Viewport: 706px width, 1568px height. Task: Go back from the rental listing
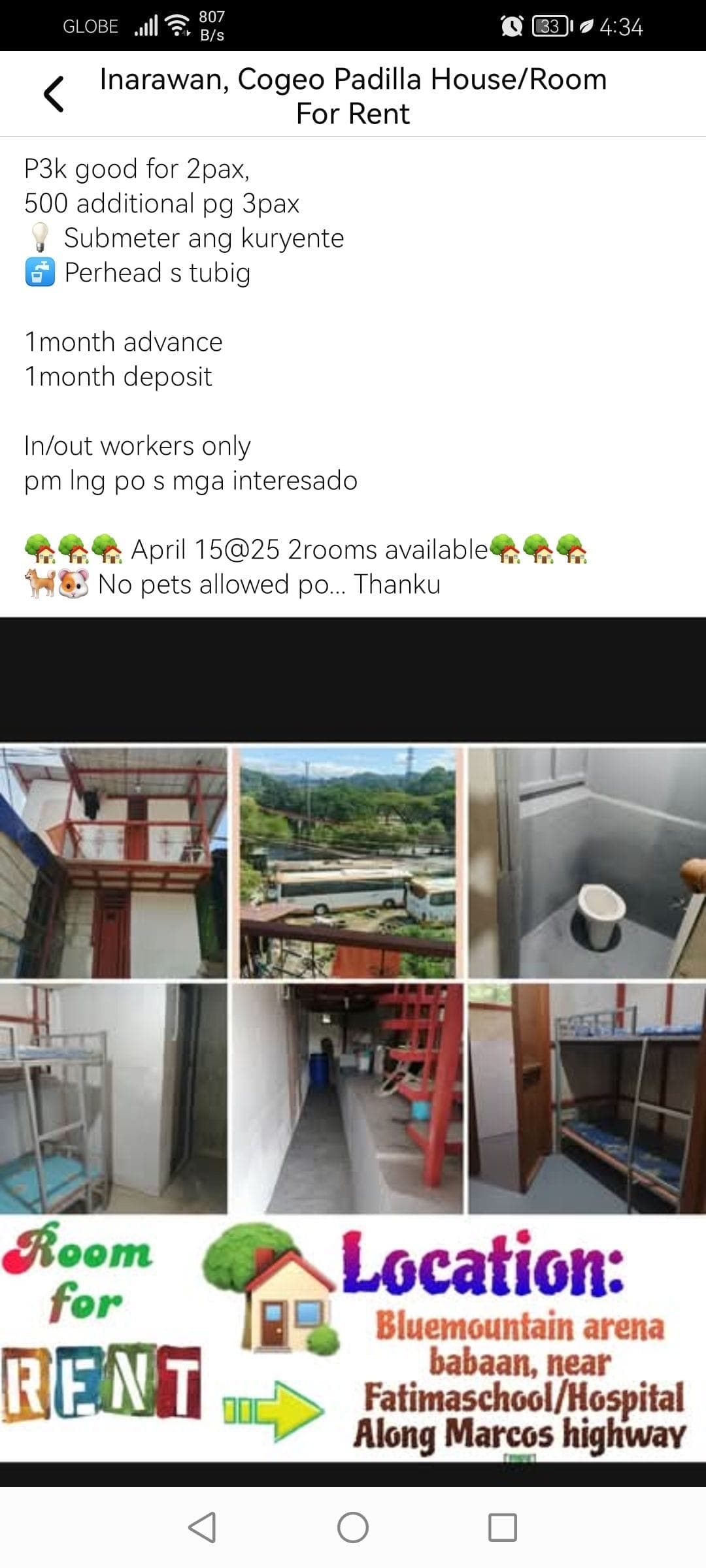pos(54,94)
